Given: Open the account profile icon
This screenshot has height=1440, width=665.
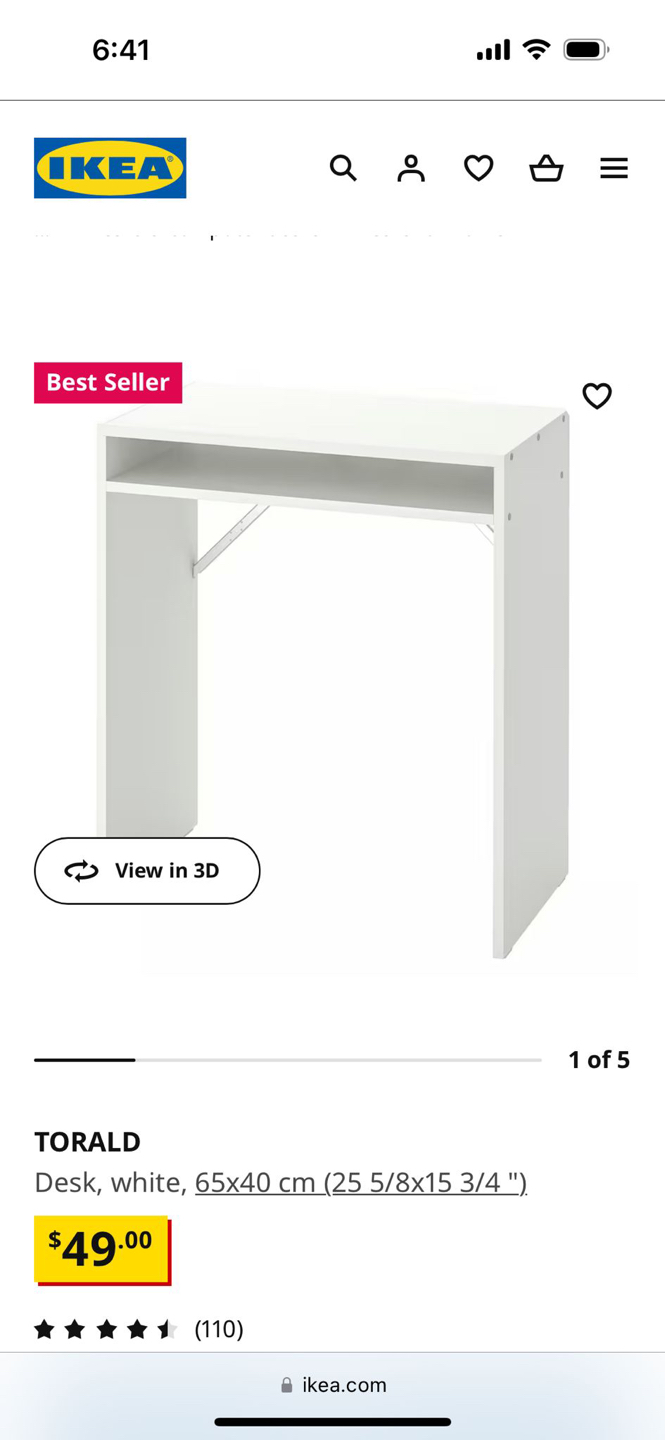Looking at the screenshot, I should (x=411, y=168).
